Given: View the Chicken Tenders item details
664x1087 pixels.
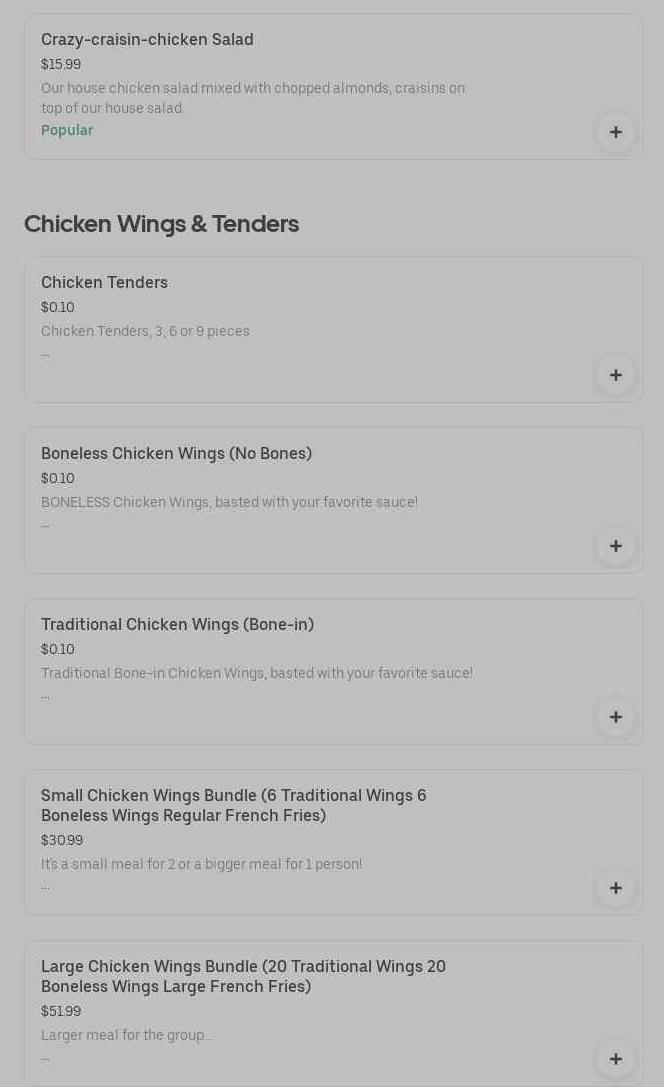Looking at the screenshot, I should point(105,283).
